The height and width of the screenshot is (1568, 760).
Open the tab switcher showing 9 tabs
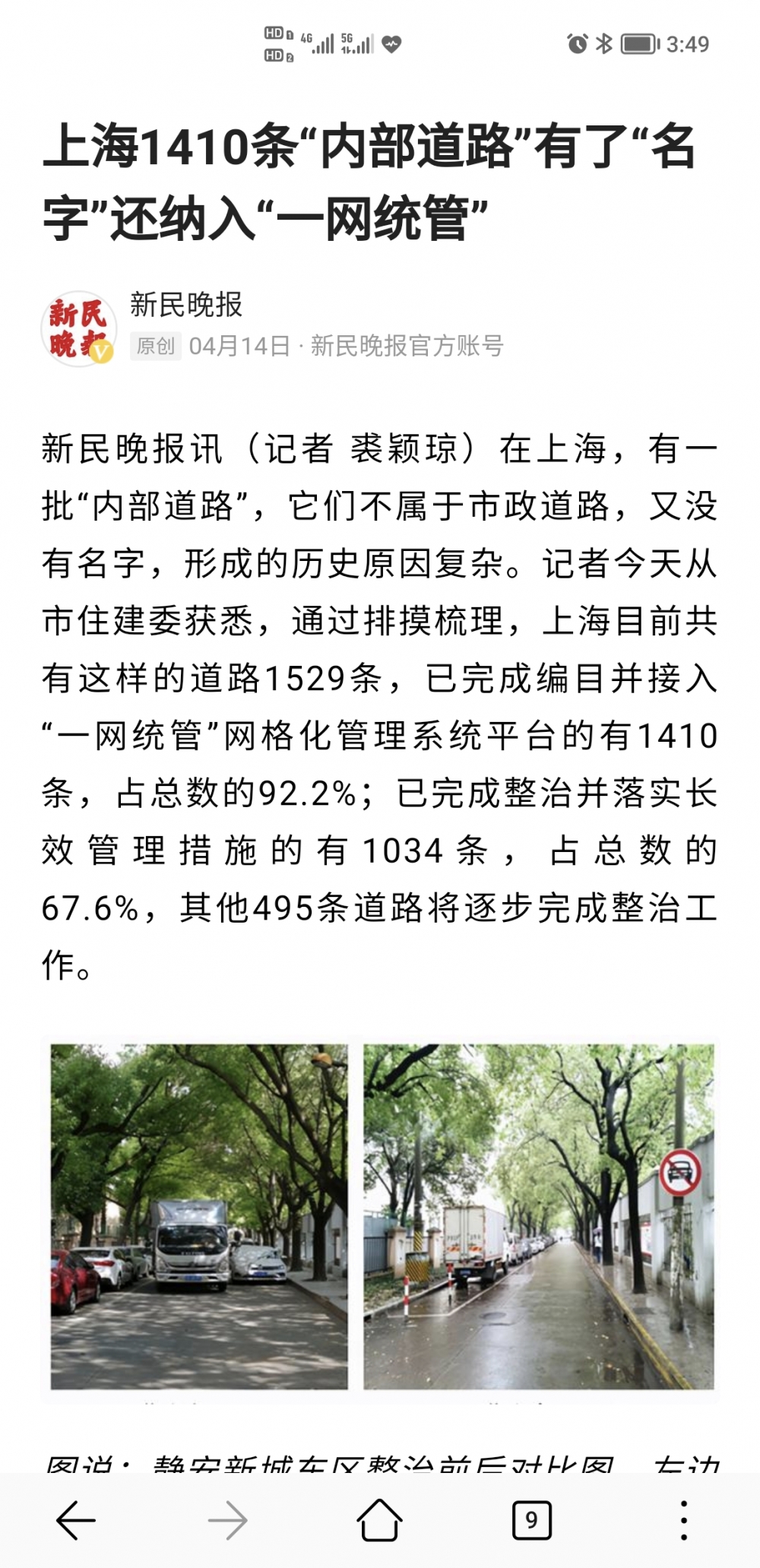click(531, 1520)
